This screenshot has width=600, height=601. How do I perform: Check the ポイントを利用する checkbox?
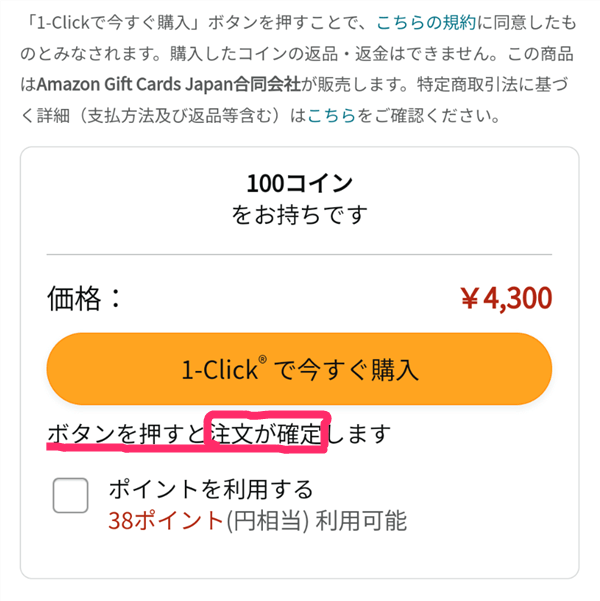coord(71,495)
